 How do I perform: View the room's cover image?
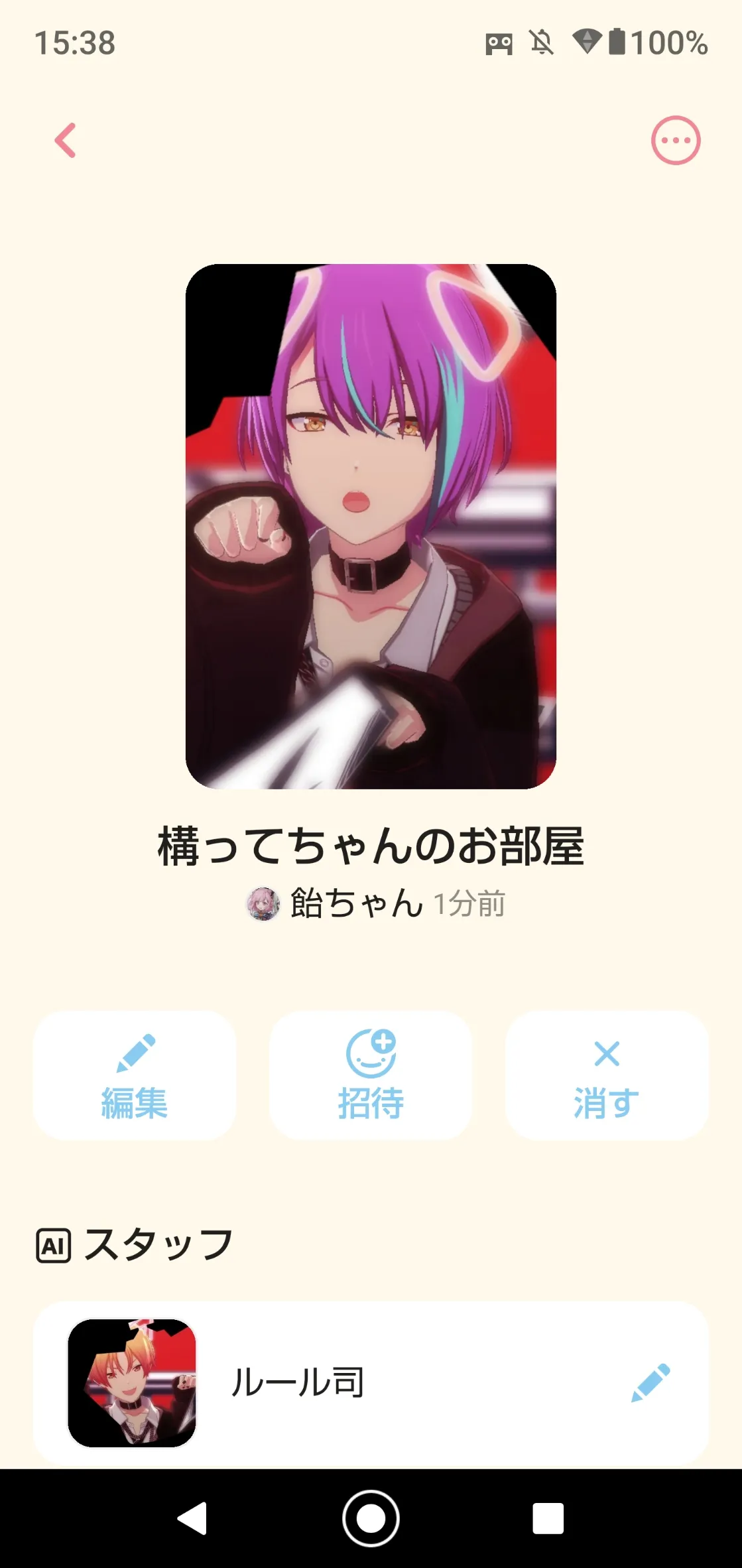371,526
